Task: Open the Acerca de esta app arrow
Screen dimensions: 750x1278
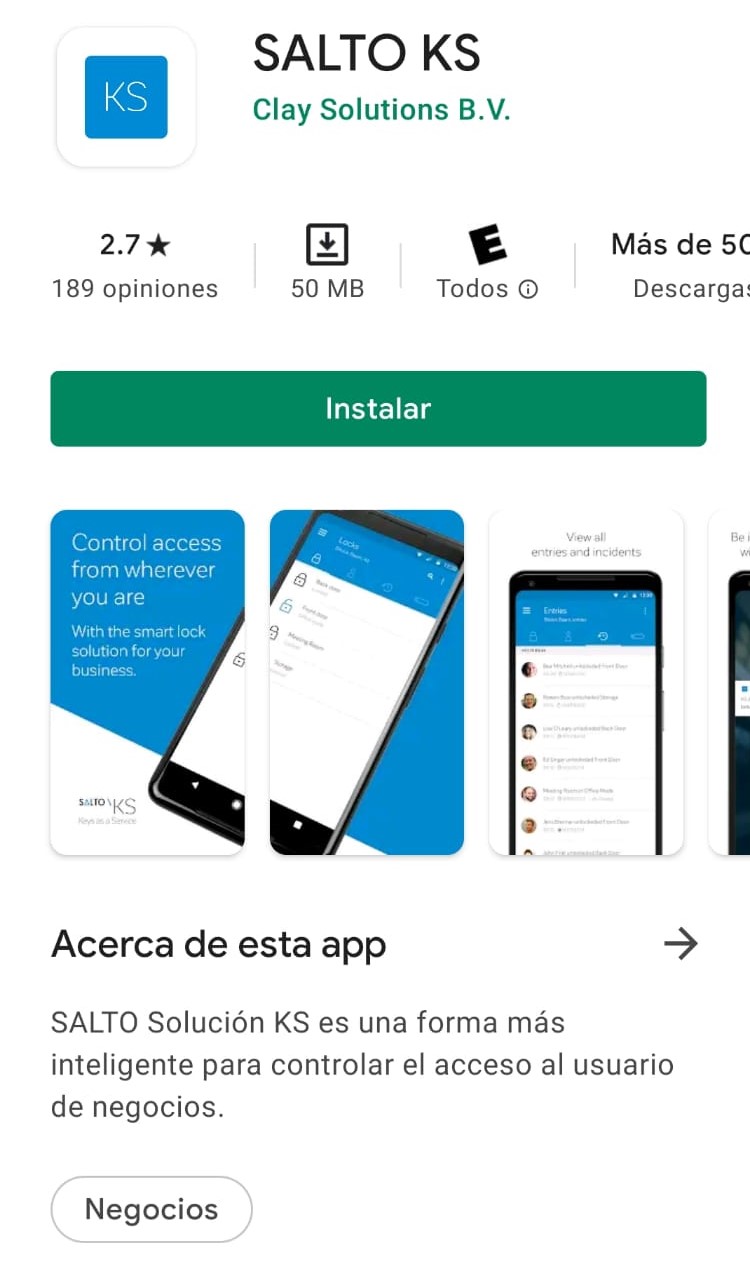Action: [680, 943]
